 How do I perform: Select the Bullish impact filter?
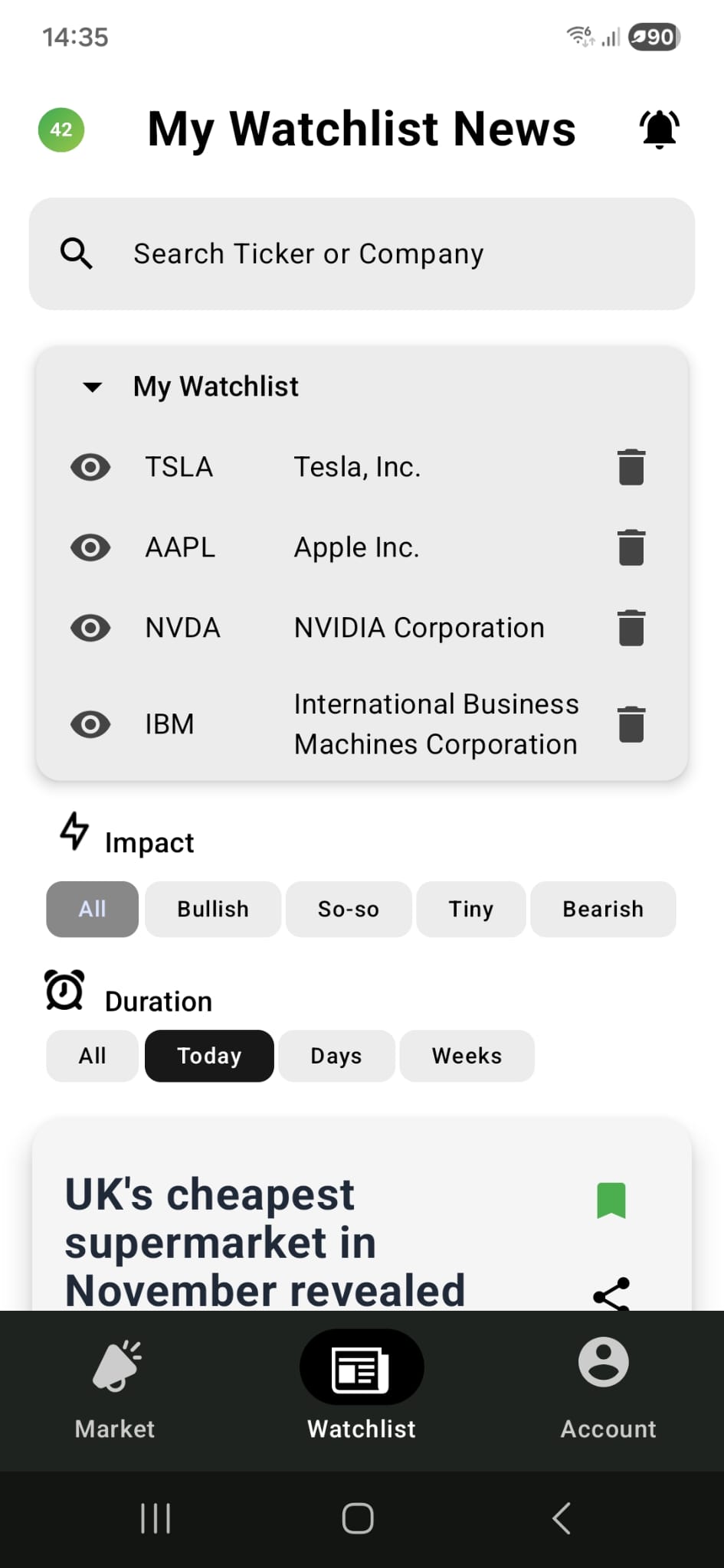coord(212,909)
